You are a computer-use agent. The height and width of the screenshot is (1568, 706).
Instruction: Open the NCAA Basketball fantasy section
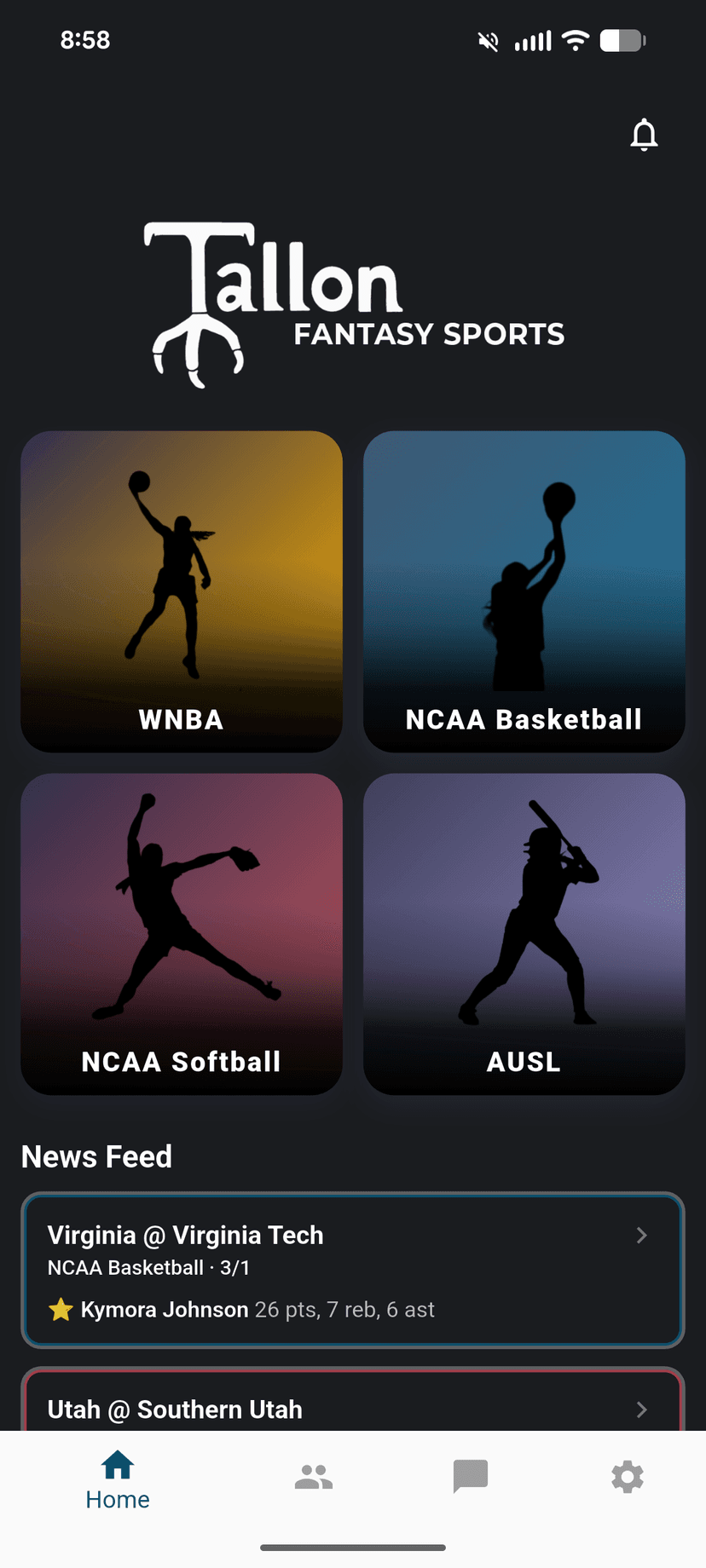pyautogui.click(x=524, y=591)
